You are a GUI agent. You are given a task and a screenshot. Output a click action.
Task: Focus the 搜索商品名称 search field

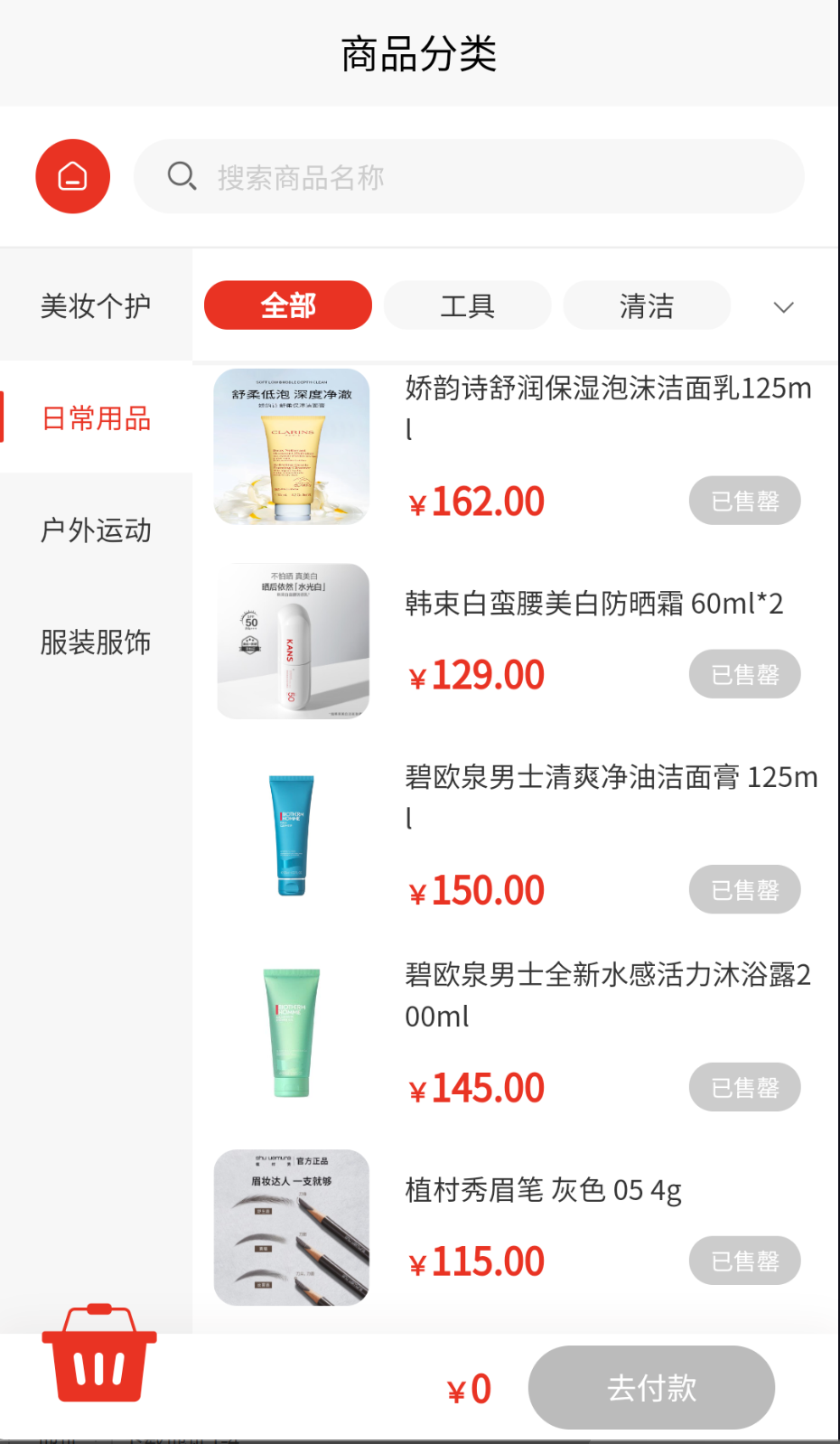click(470, 177)
